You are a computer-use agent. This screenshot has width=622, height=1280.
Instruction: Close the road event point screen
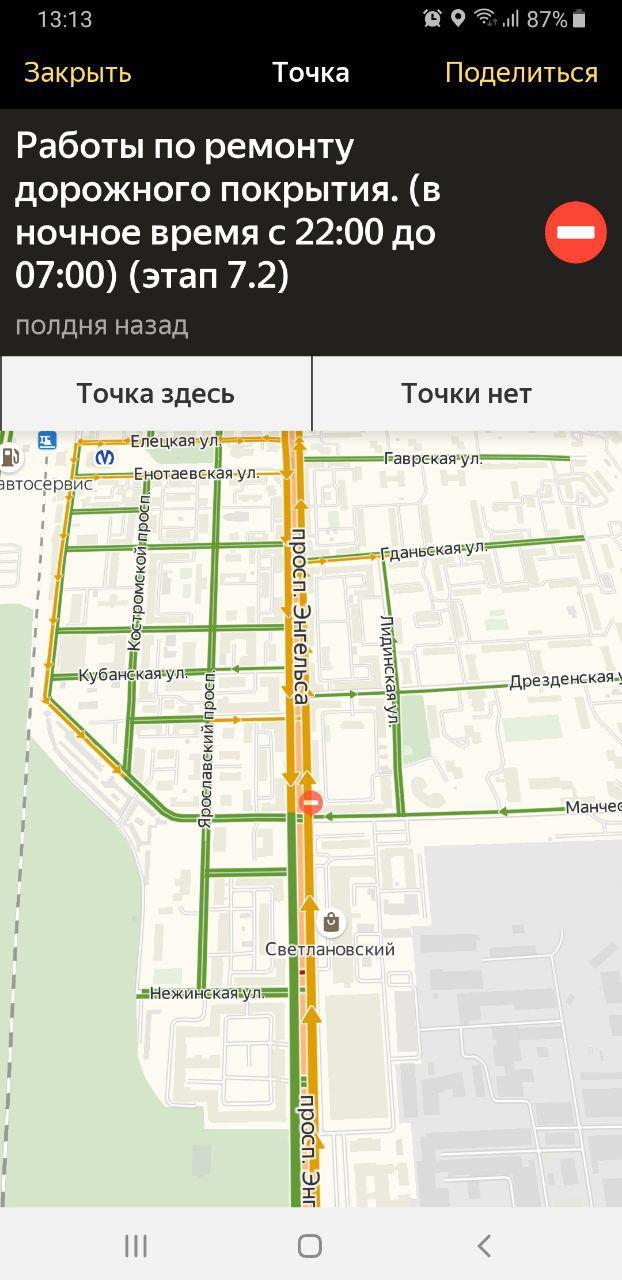click(77, 73)
